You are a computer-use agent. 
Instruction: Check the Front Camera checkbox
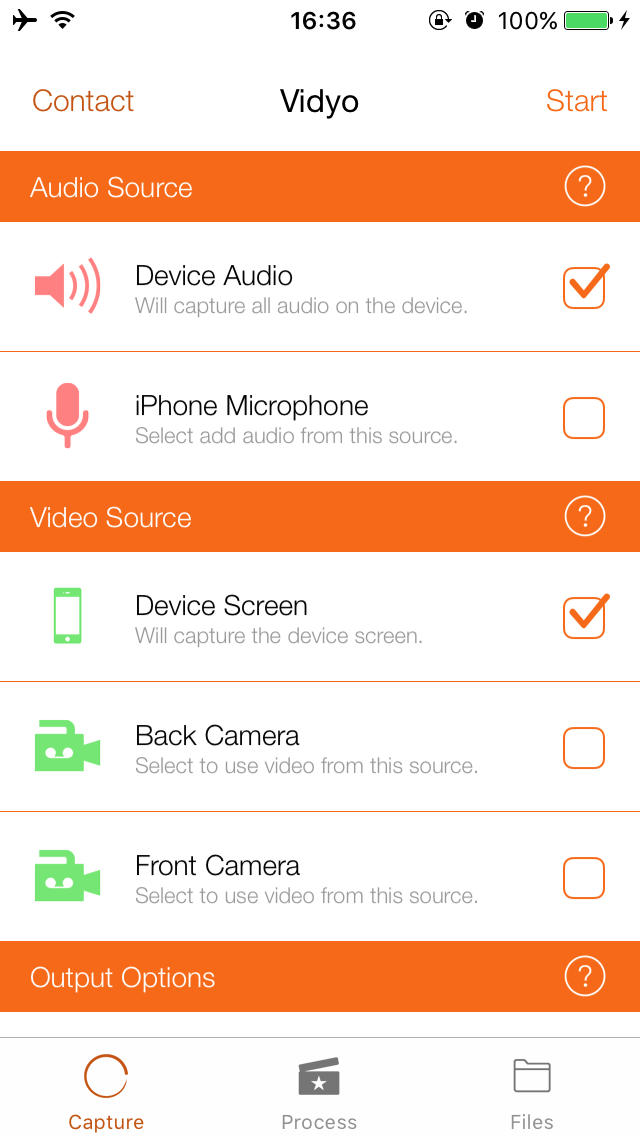pyautogui.click(x=584, y=878)
